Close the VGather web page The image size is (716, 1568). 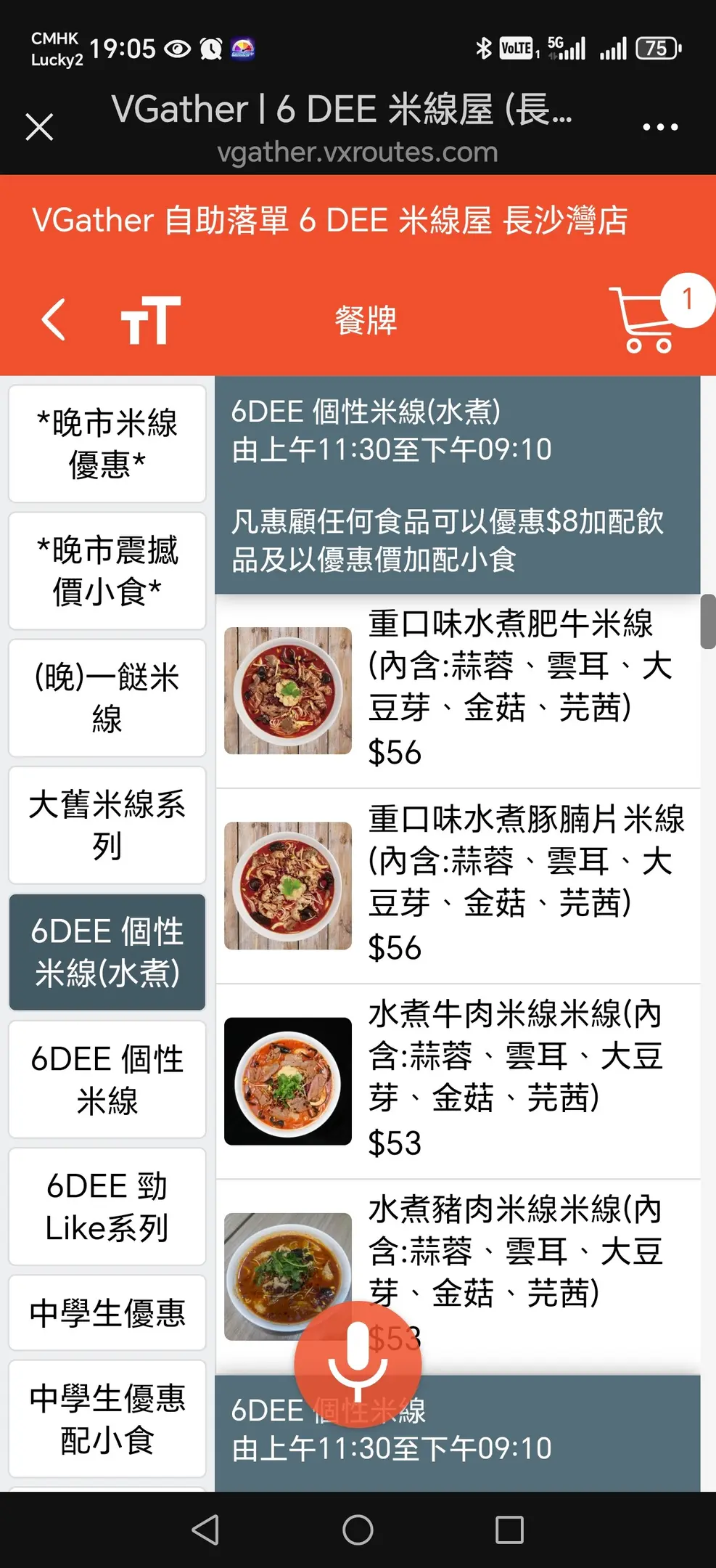click(39, 127)
